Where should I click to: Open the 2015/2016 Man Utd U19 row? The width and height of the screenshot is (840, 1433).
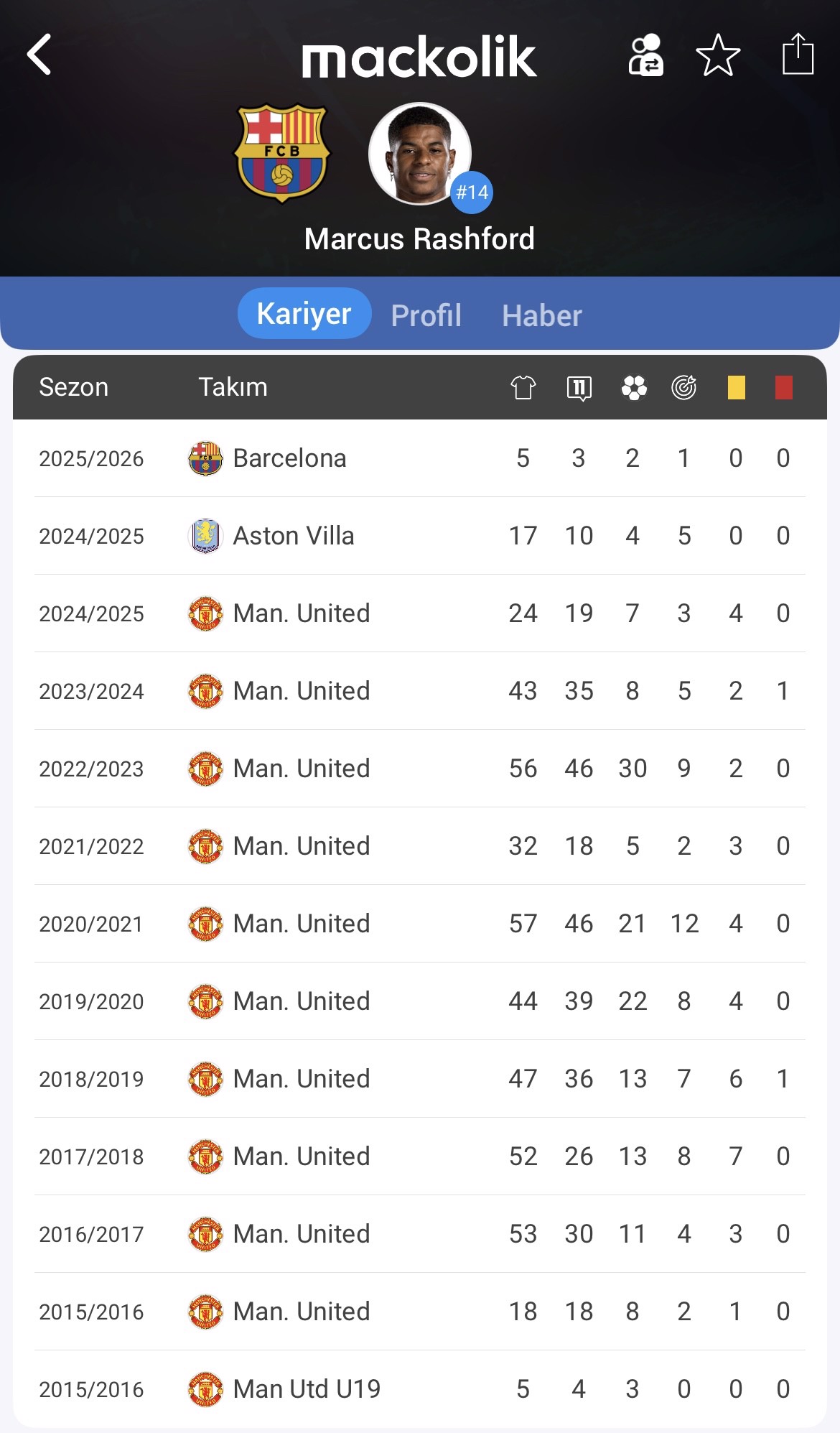pos(420,1389)
